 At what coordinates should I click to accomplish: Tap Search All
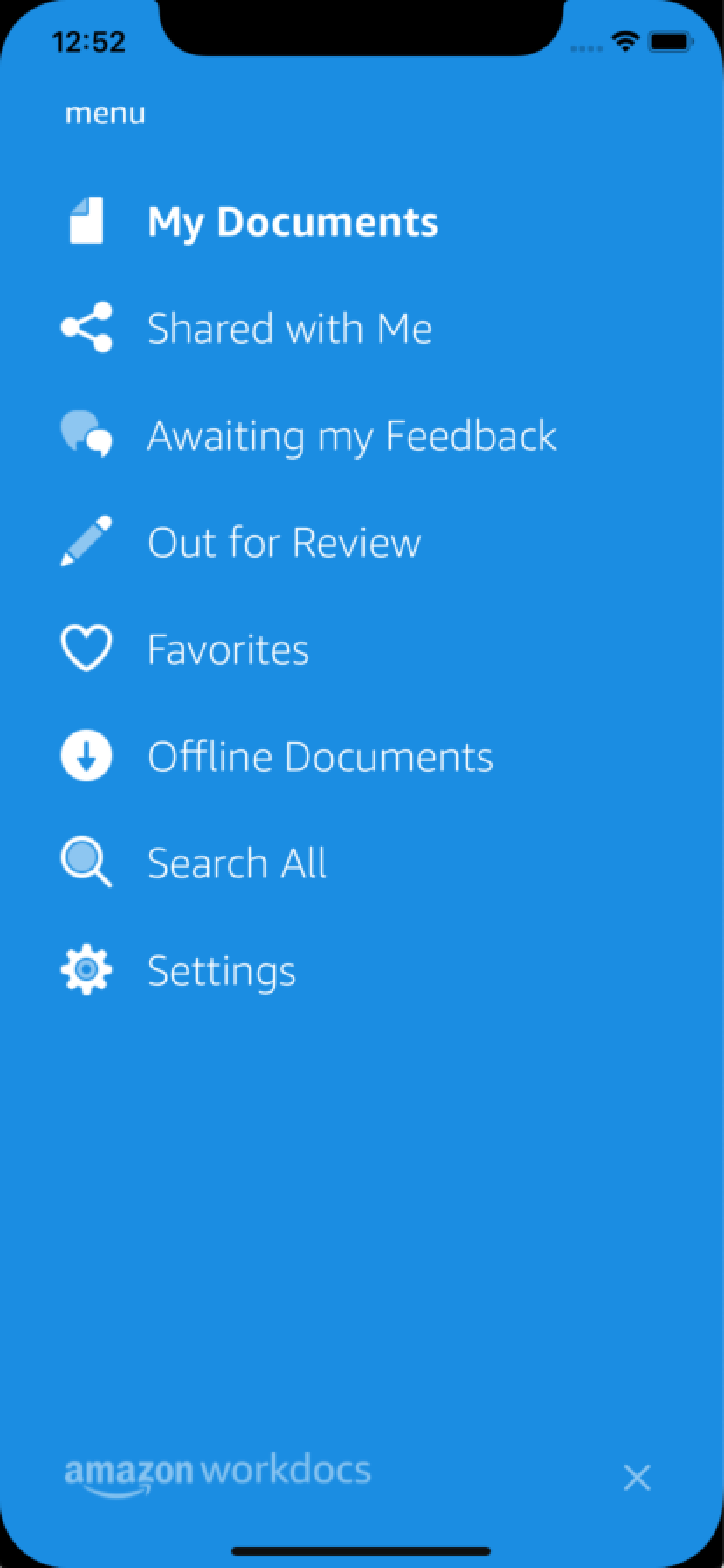pos(194,863)
